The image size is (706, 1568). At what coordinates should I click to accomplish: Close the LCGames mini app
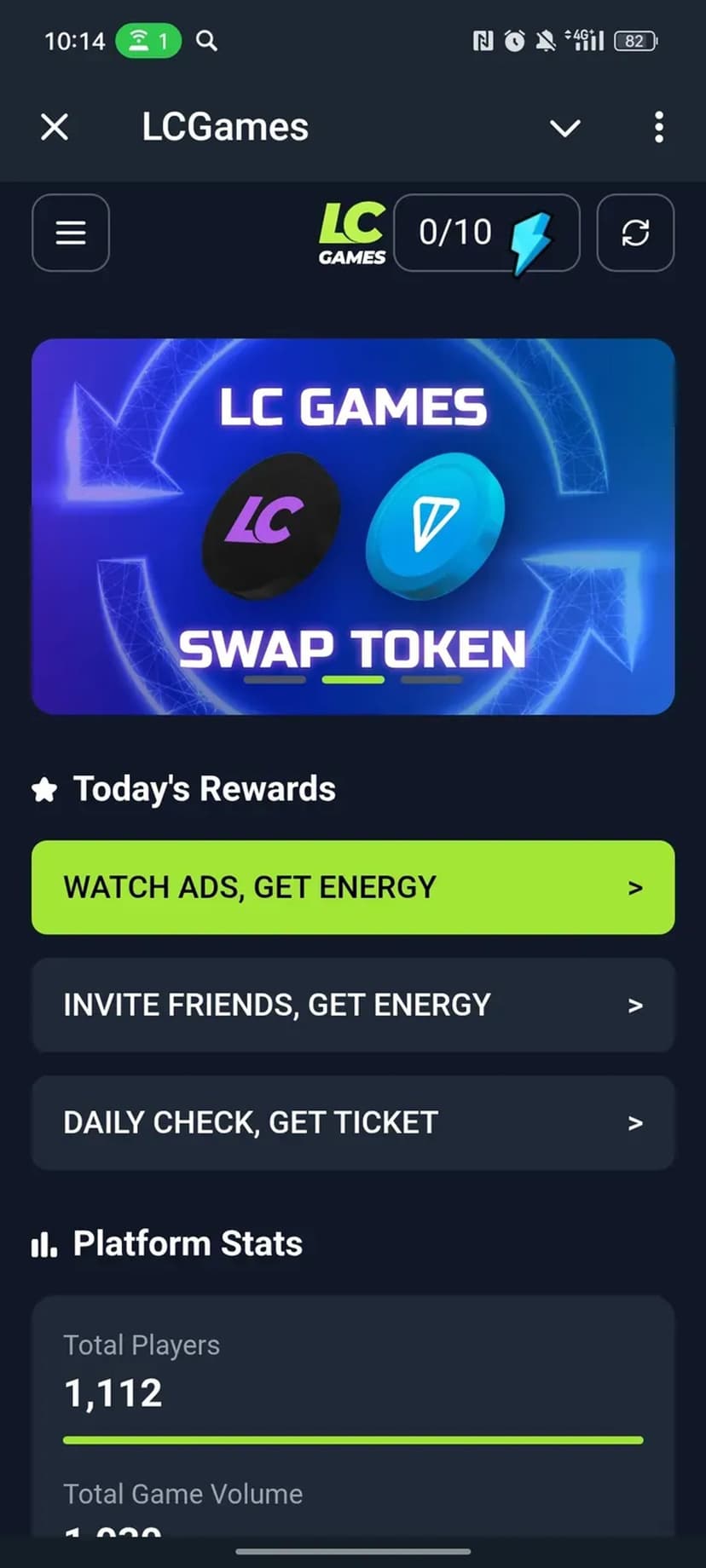(55, 128)
